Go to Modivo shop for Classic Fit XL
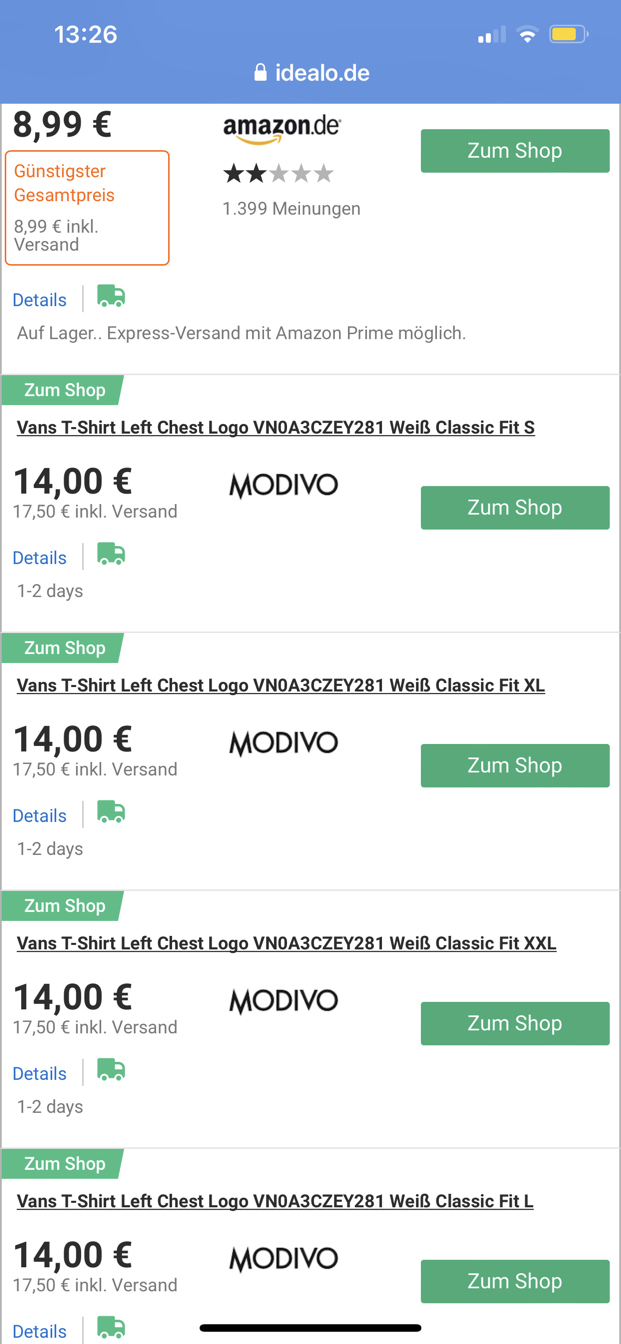621x1344 pixels. click(515, 766)
